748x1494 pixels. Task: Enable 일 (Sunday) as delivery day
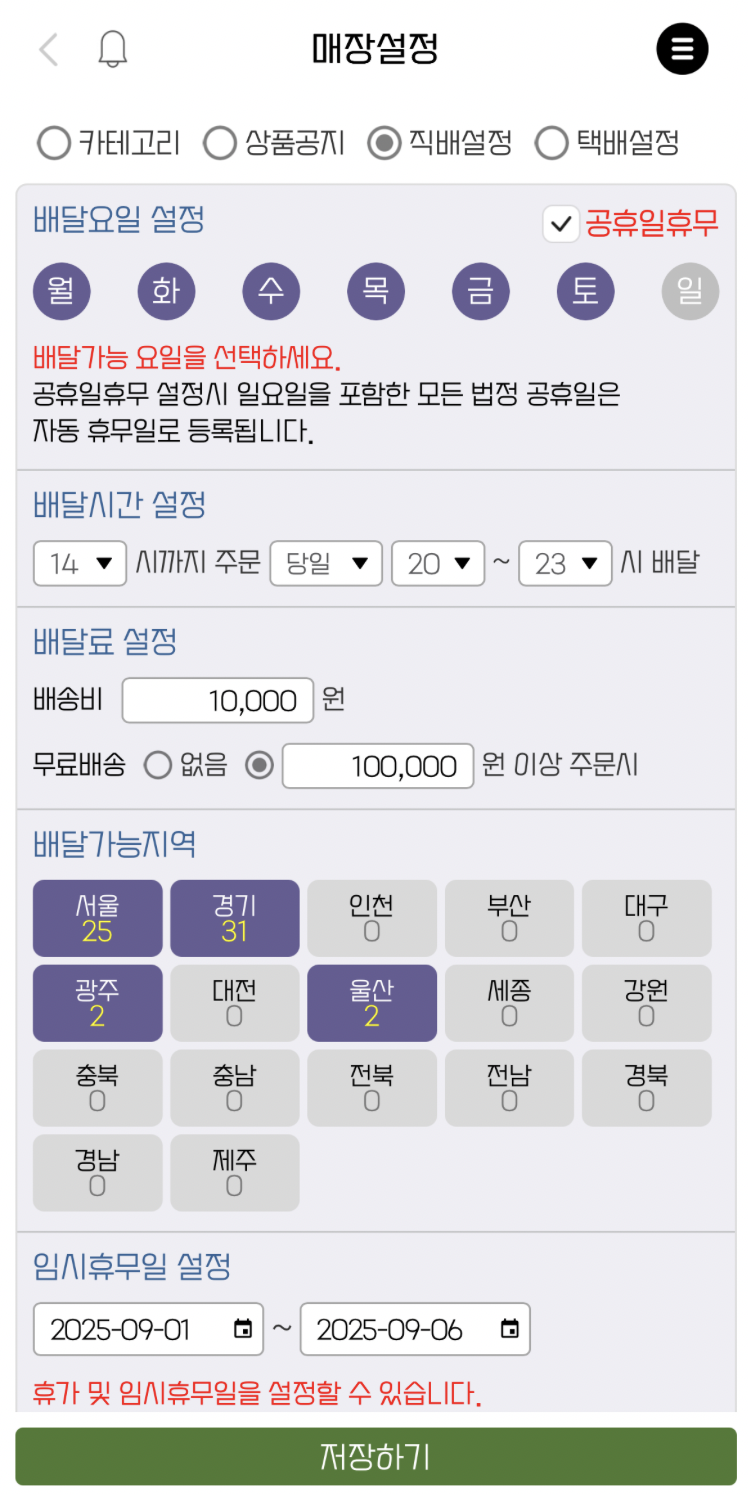(690, 291)
